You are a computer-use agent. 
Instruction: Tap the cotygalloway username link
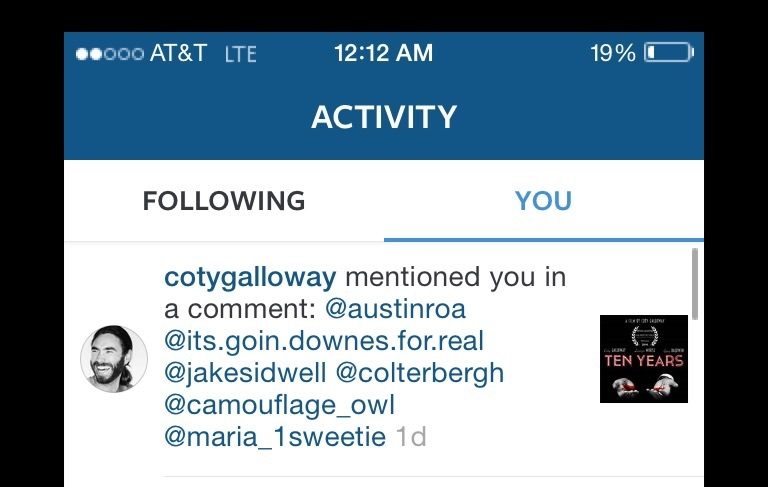[x=250, y=277]
